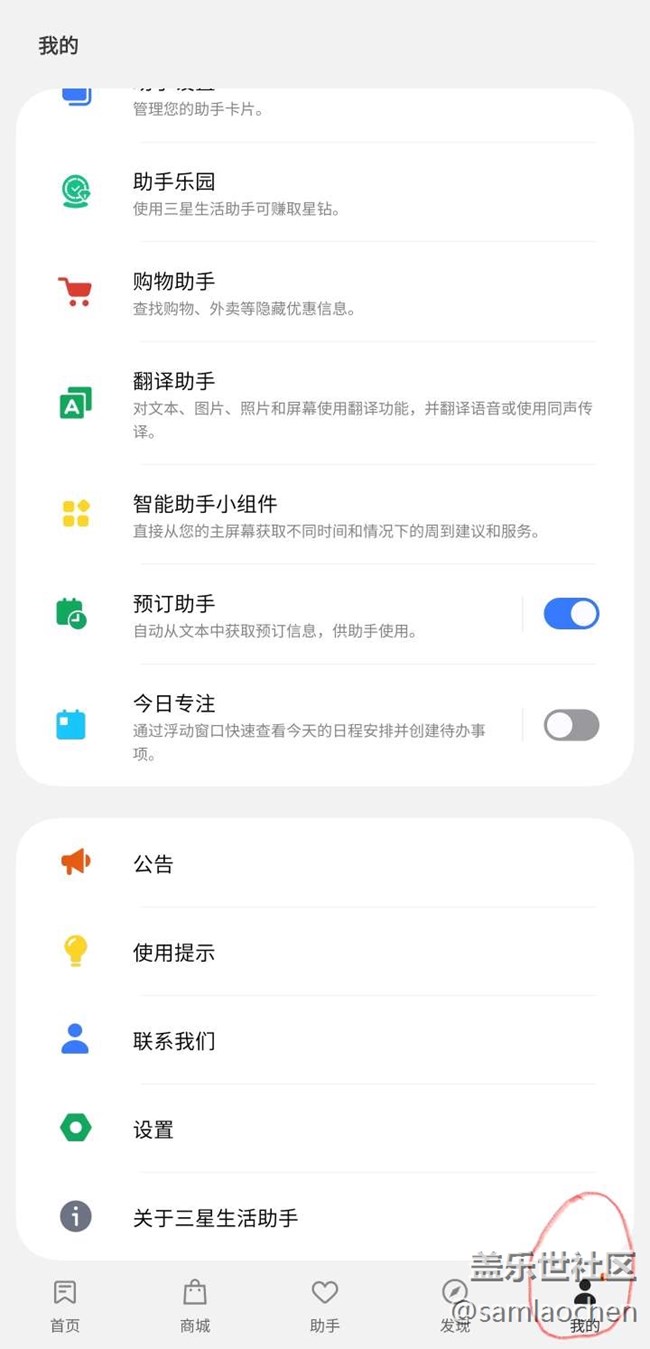This screenshot has width=650, height=1349.
Task: Switch to the 首页 tab
Action: (x=65, y=1306)
